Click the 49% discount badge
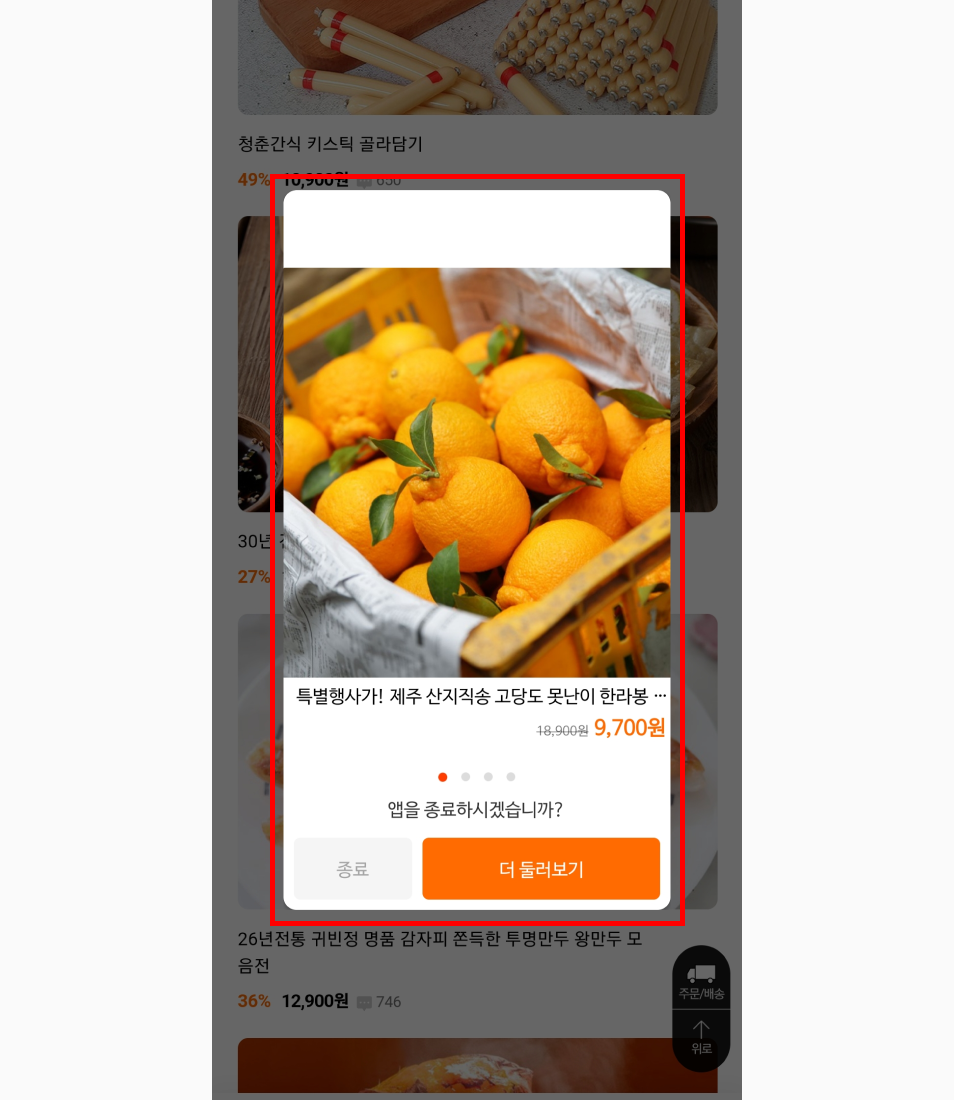The width and height of the screenshot is (954, 1100). pyautogui.click(x=253, y=181)
